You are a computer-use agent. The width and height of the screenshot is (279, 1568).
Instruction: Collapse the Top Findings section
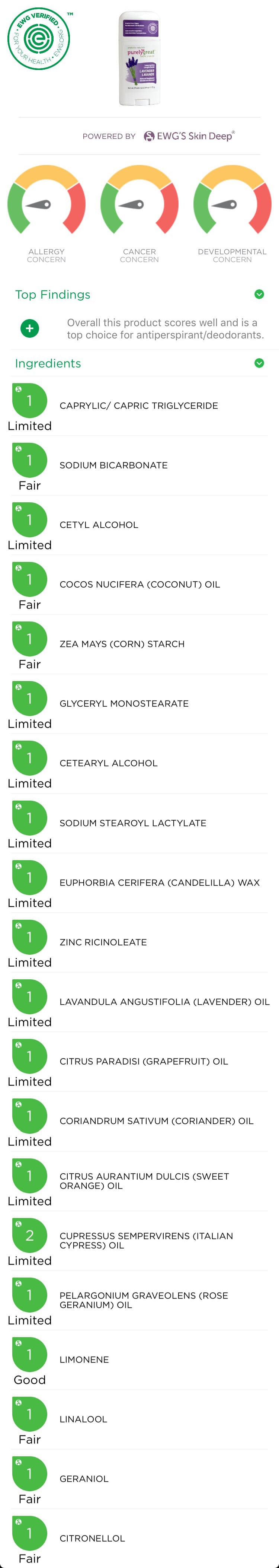coord(259,294)
